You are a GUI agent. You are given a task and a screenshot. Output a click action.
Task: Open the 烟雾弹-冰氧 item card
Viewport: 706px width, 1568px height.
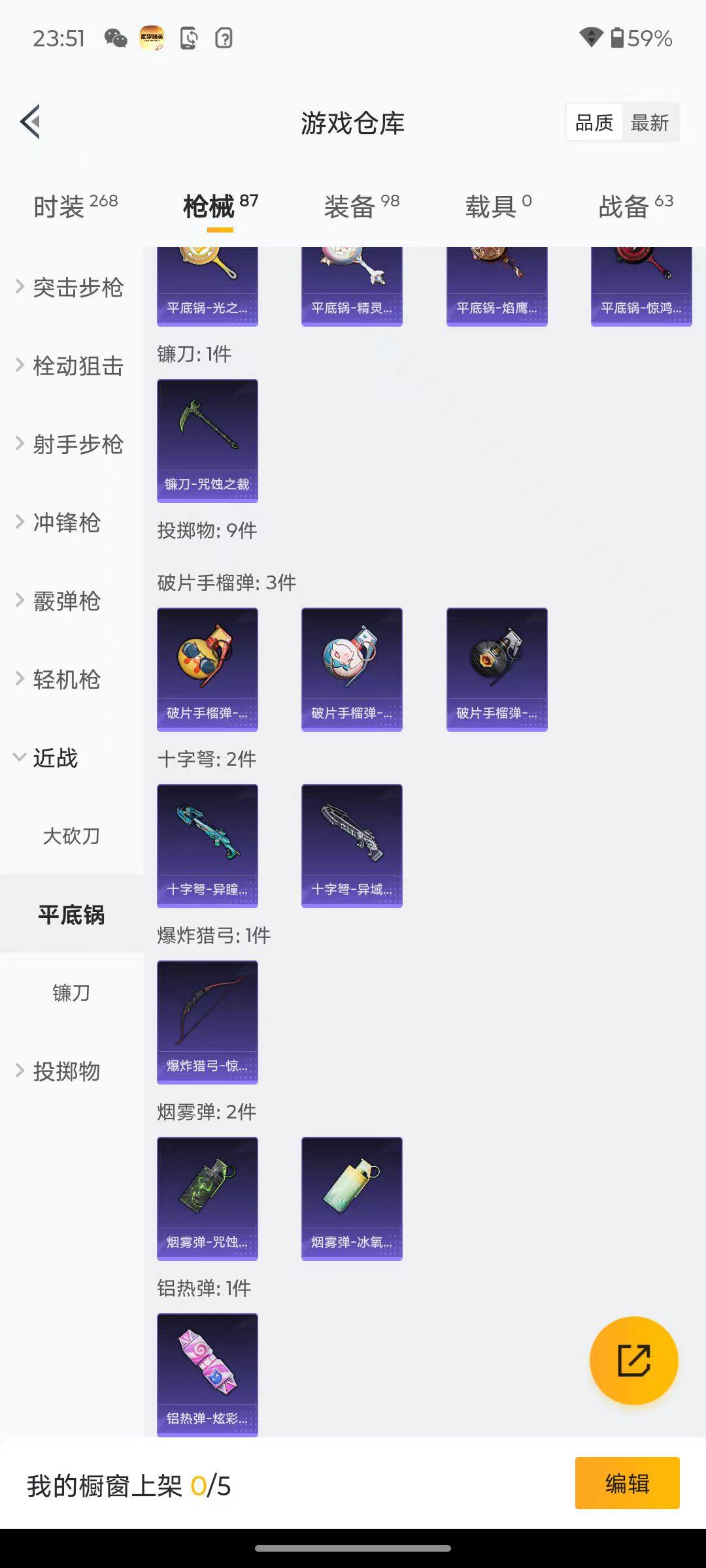[352, 1198]
